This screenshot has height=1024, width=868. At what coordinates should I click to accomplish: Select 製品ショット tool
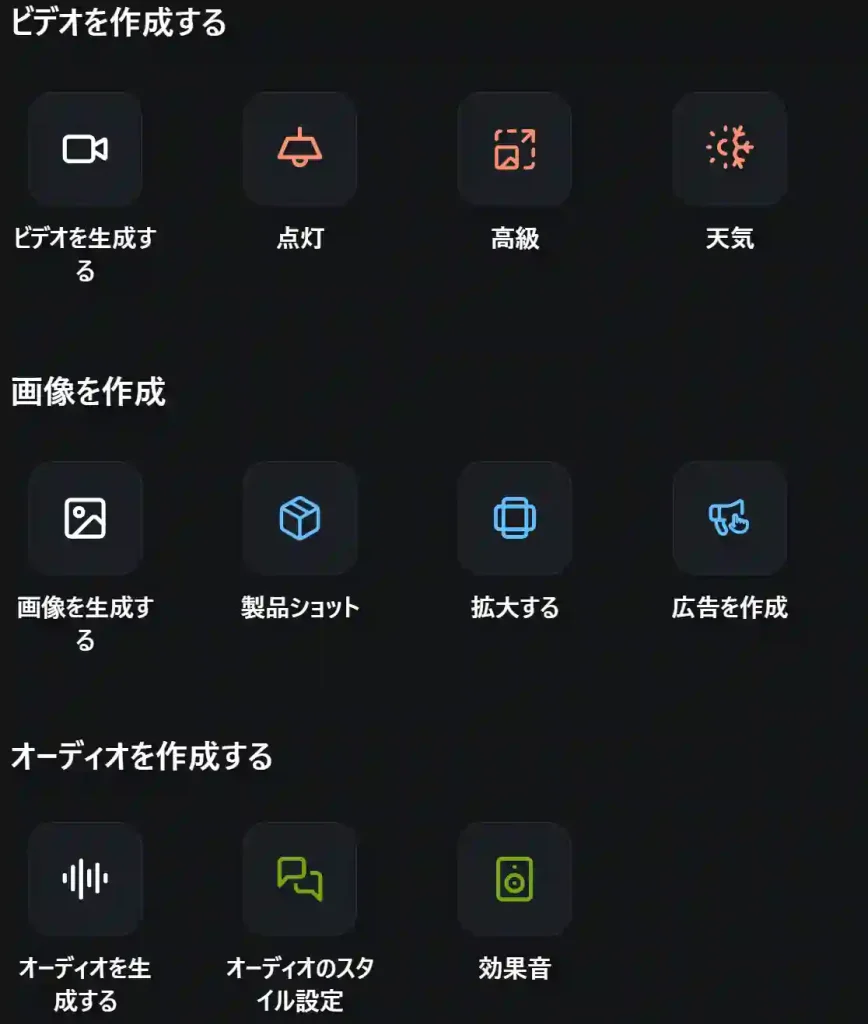pyautogui.click(x=300, y=518)
